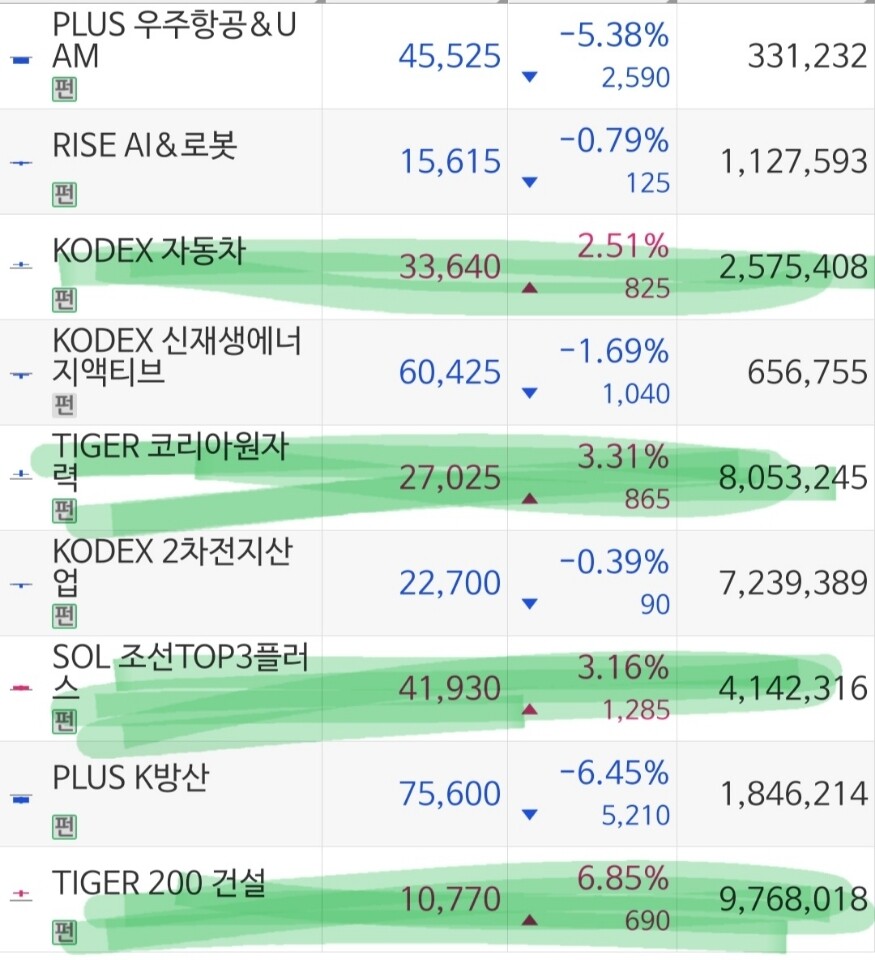Open the KODEX 2차전지산업 row
This screenshot has height=960, width=875.
[437, 583]
